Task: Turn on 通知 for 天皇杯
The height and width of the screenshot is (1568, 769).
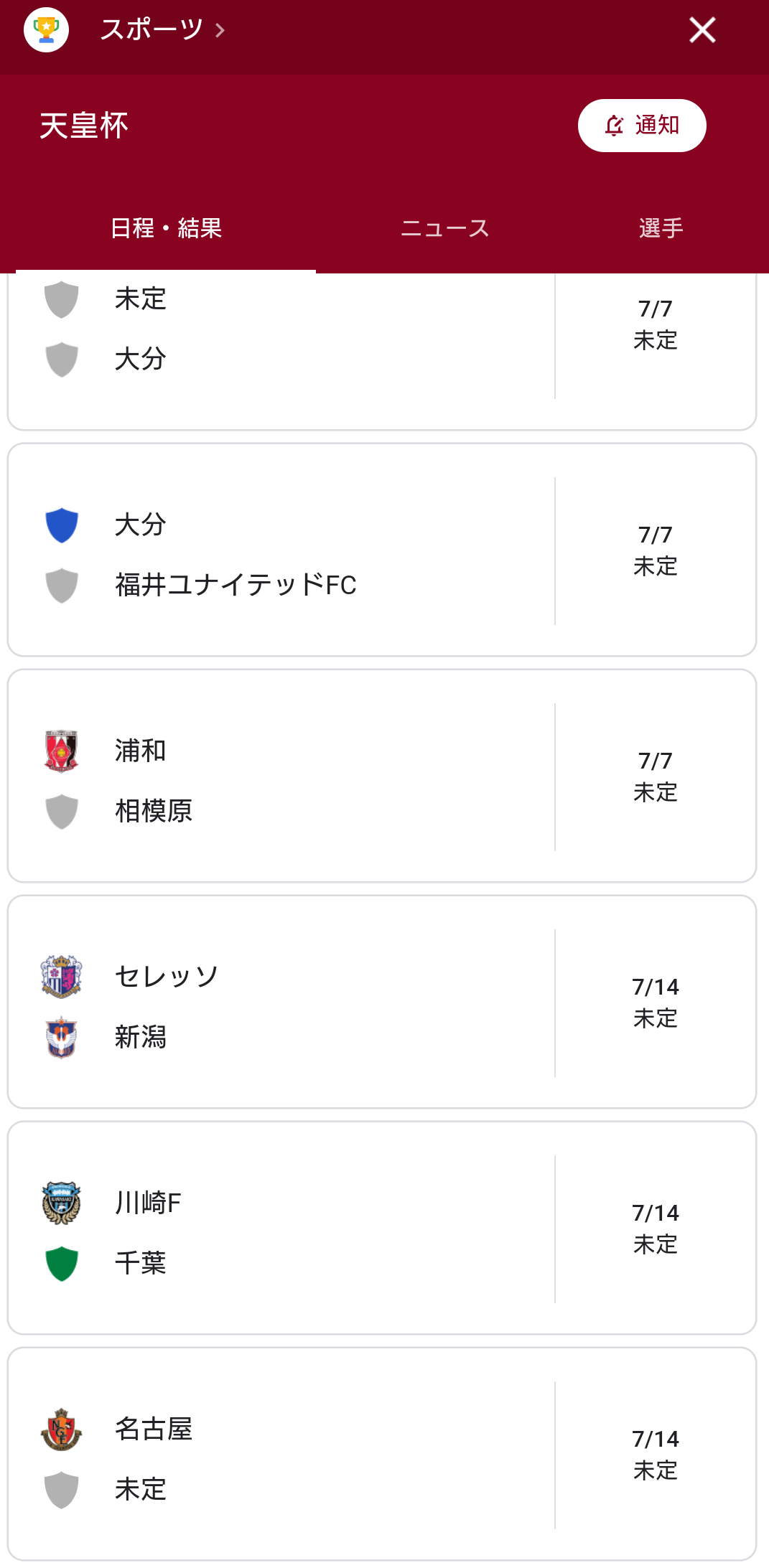Action: pos(642,126)
